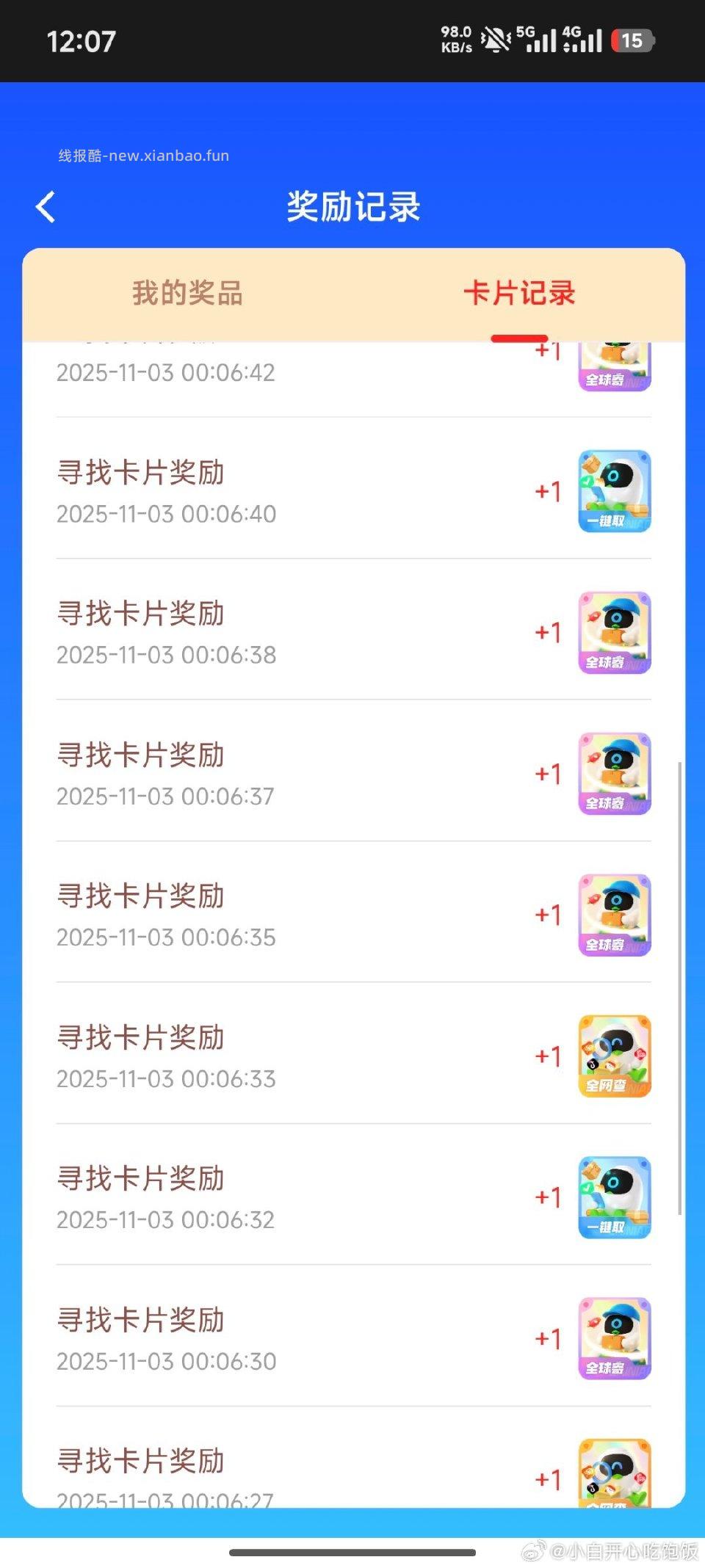The image size is (705, 1568).
Task: Tap the 一键取 card icon at 00:06:40
Action: tap(614, 492)
